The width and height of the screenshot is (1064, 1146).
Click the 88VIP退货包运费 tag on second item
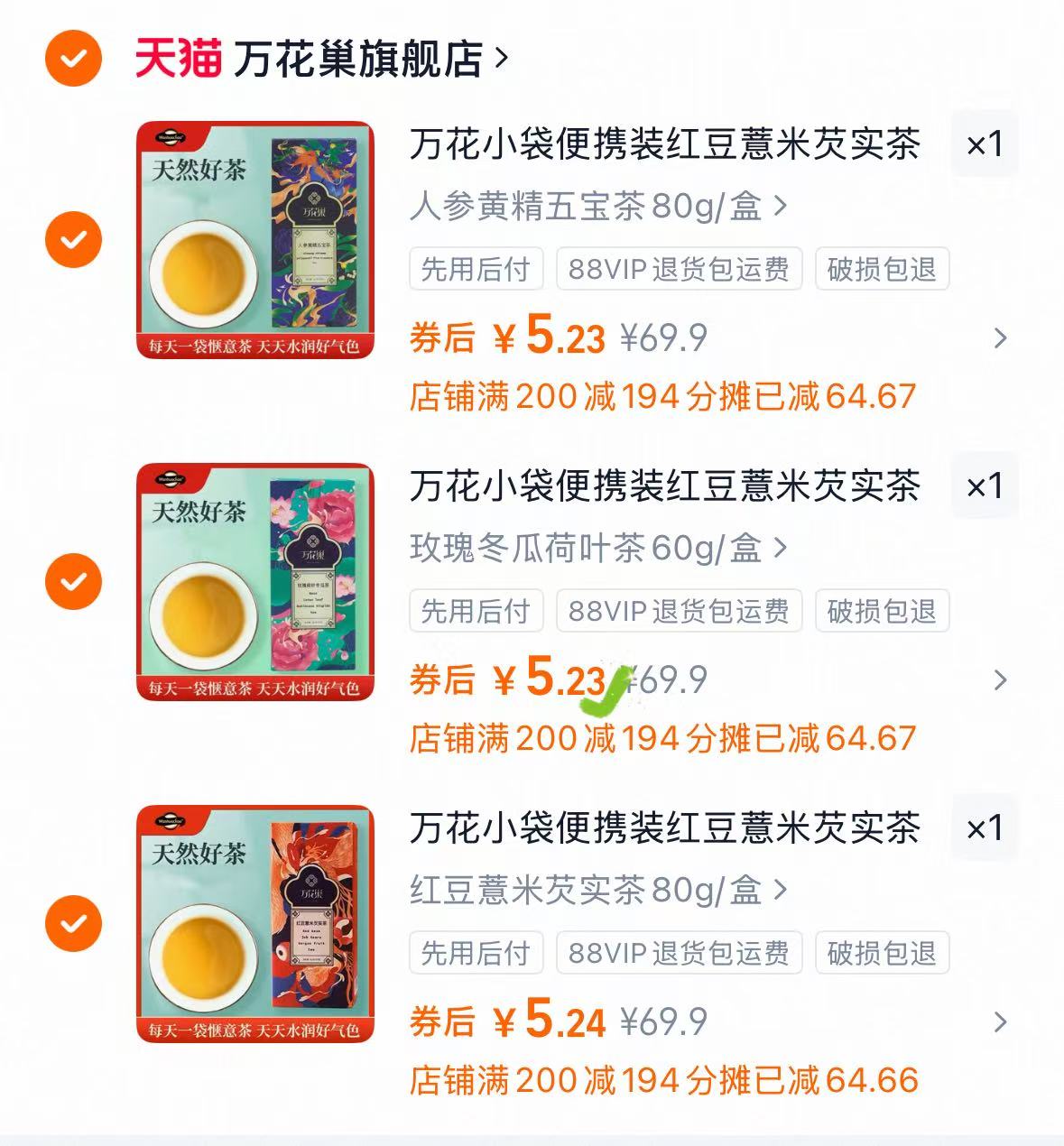click(679, 610)
